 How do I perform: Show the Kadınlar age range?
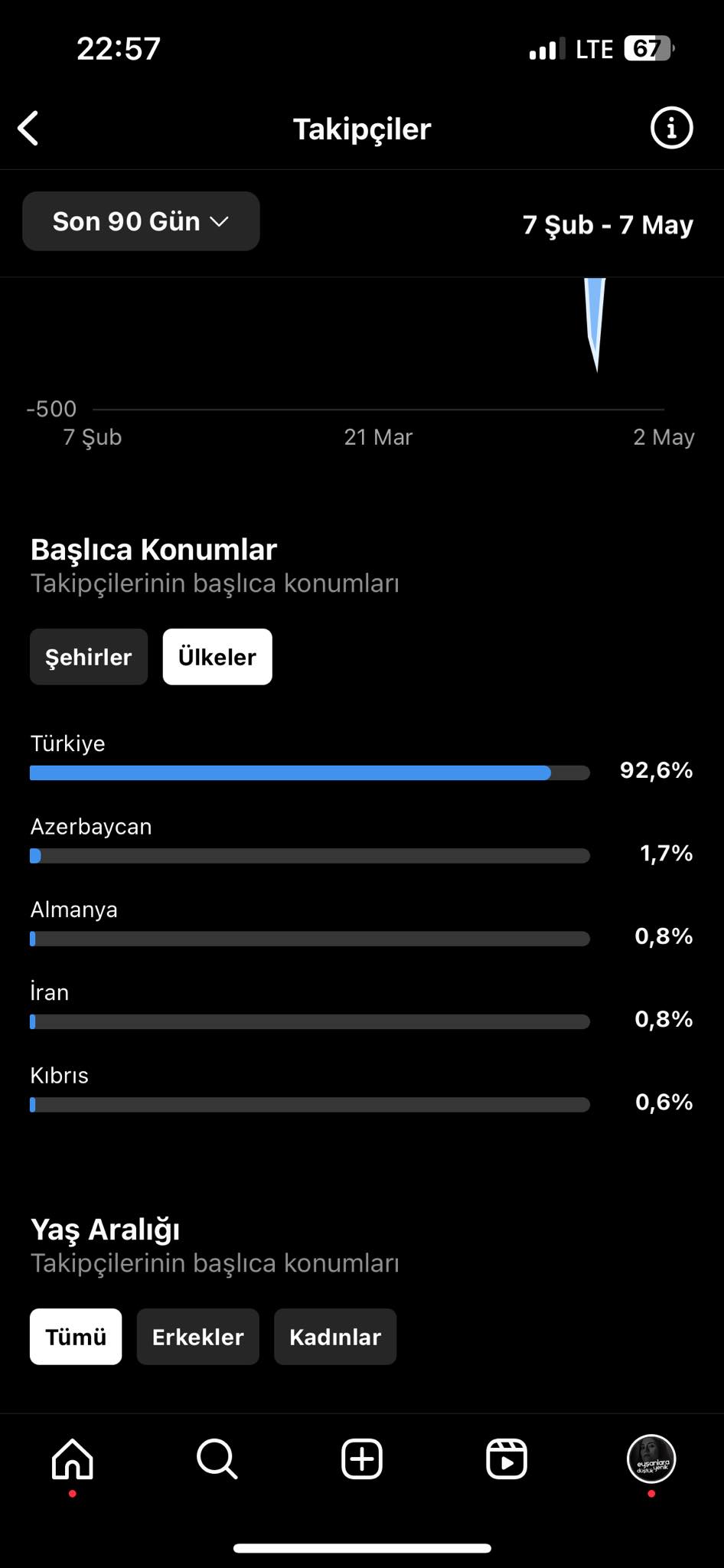335,1337
